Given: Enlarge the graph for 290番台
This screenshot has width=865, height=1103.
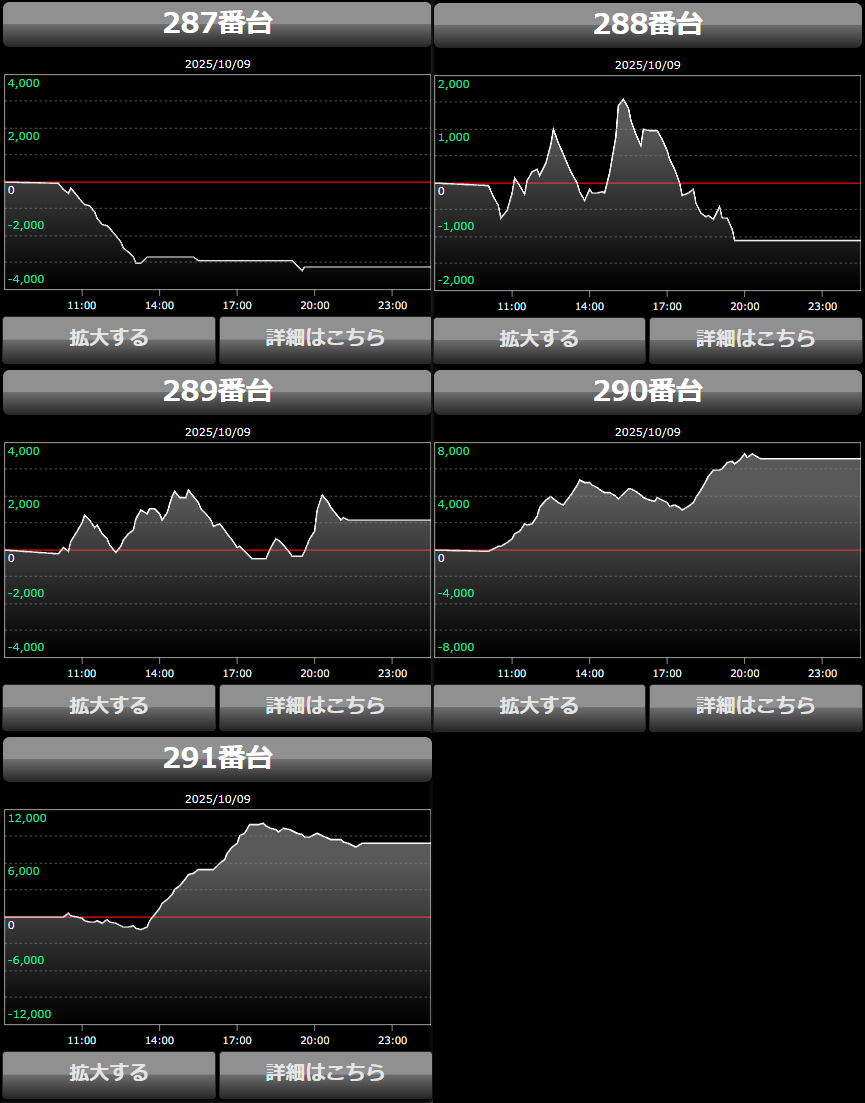Looking at the screenshot, I should tap(539, 707).
